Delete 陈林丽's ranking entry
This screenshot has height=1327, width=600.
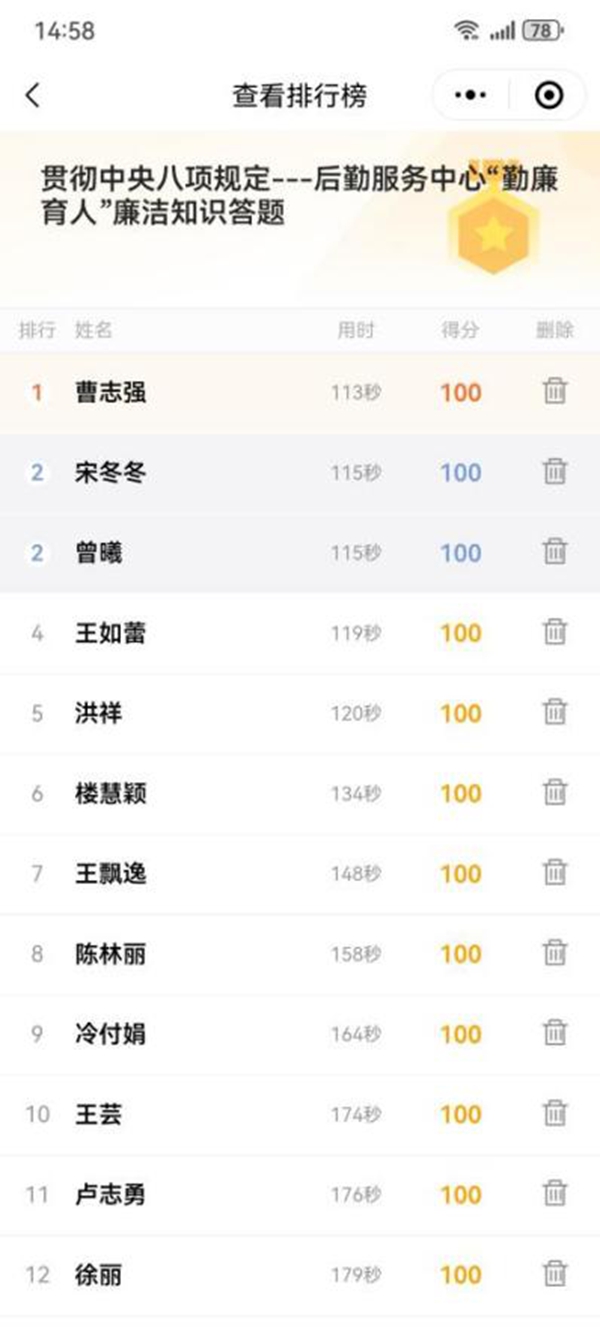tap(555, 953)
